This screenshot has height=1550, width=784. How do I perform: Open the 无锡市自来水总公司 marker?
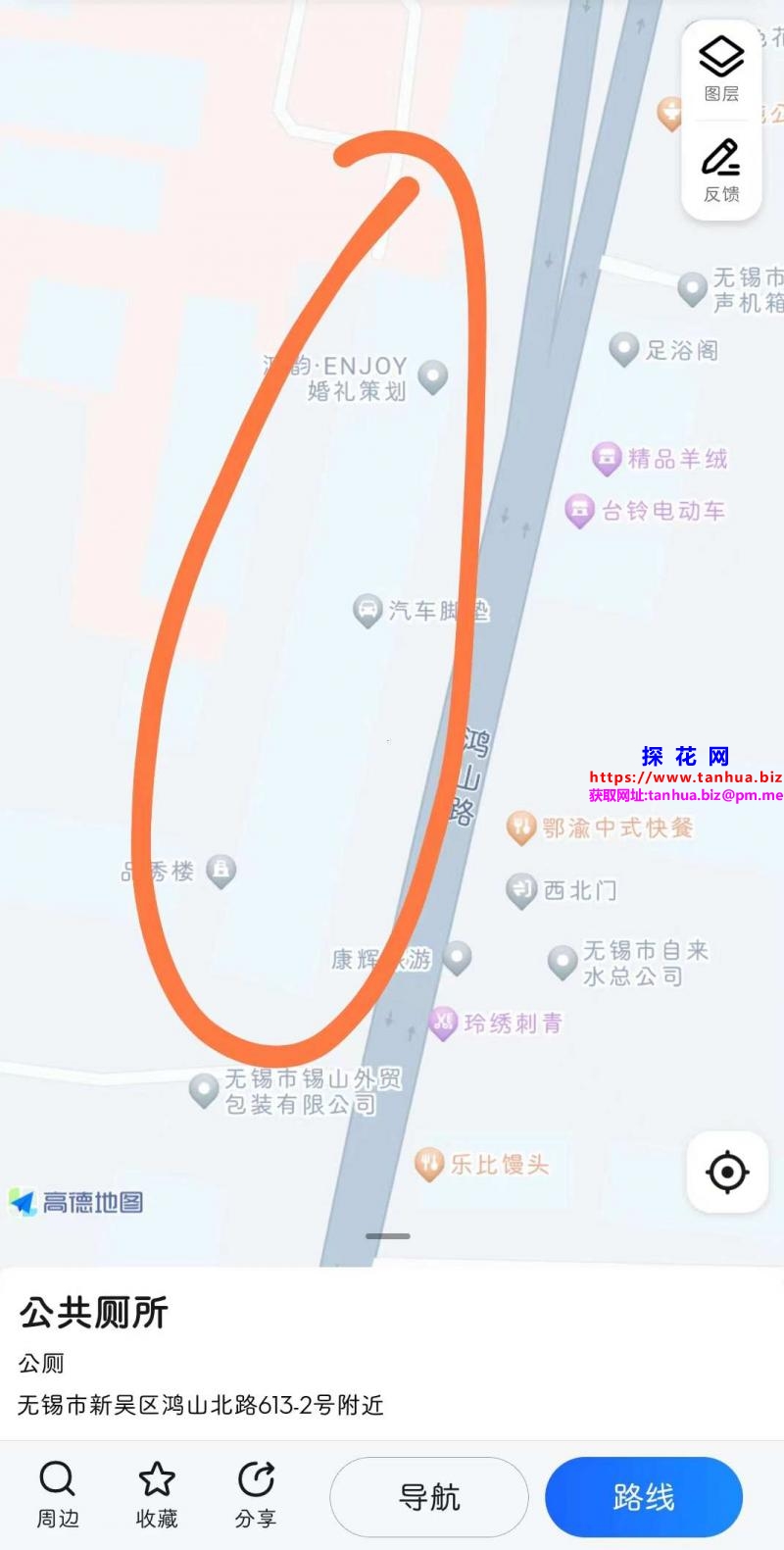[x=562, y=962]
